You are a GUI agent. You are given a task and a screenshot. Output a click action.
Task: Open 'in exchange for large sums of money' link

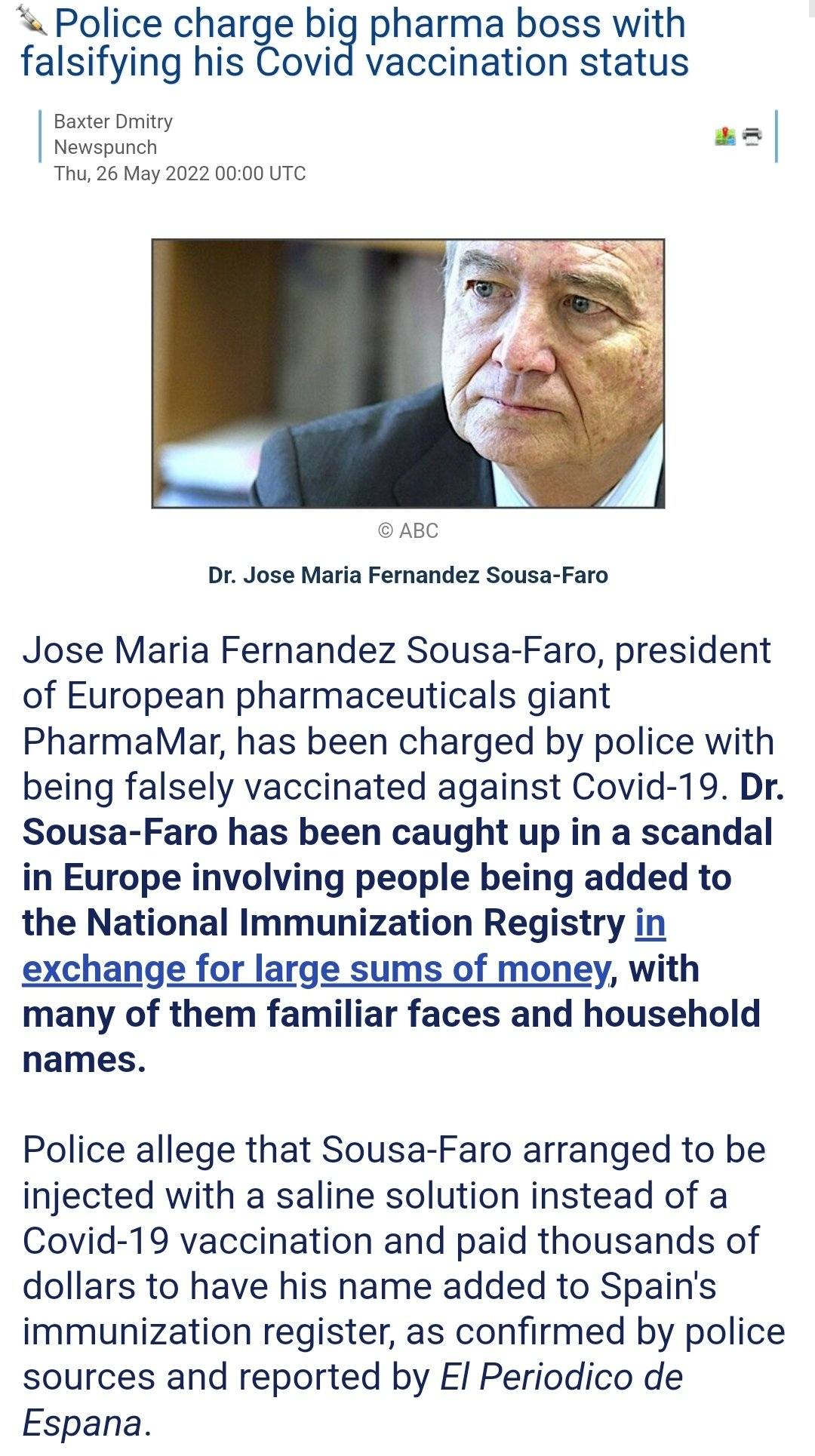click(x=315, y=969)
